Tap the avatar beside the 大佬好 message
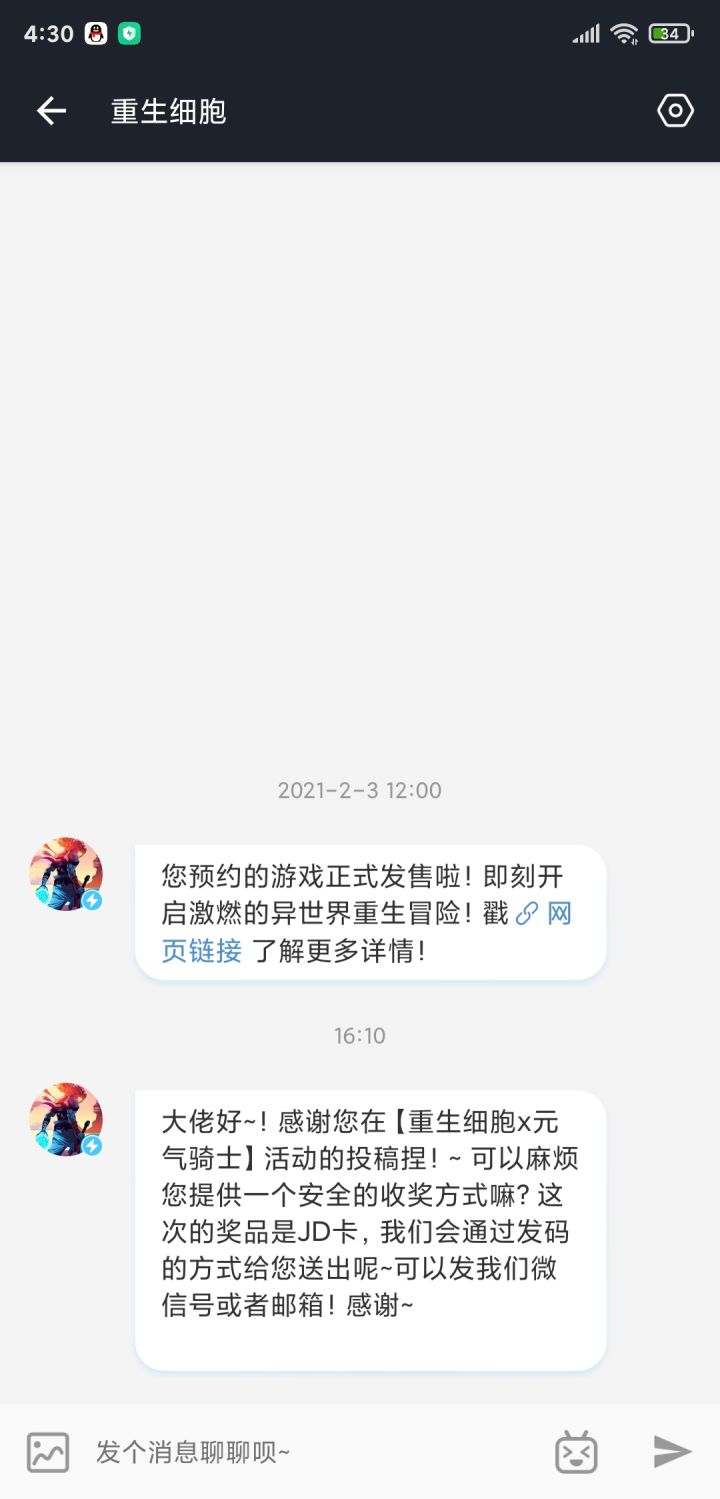720x1499 pixels. [66, 1119]
